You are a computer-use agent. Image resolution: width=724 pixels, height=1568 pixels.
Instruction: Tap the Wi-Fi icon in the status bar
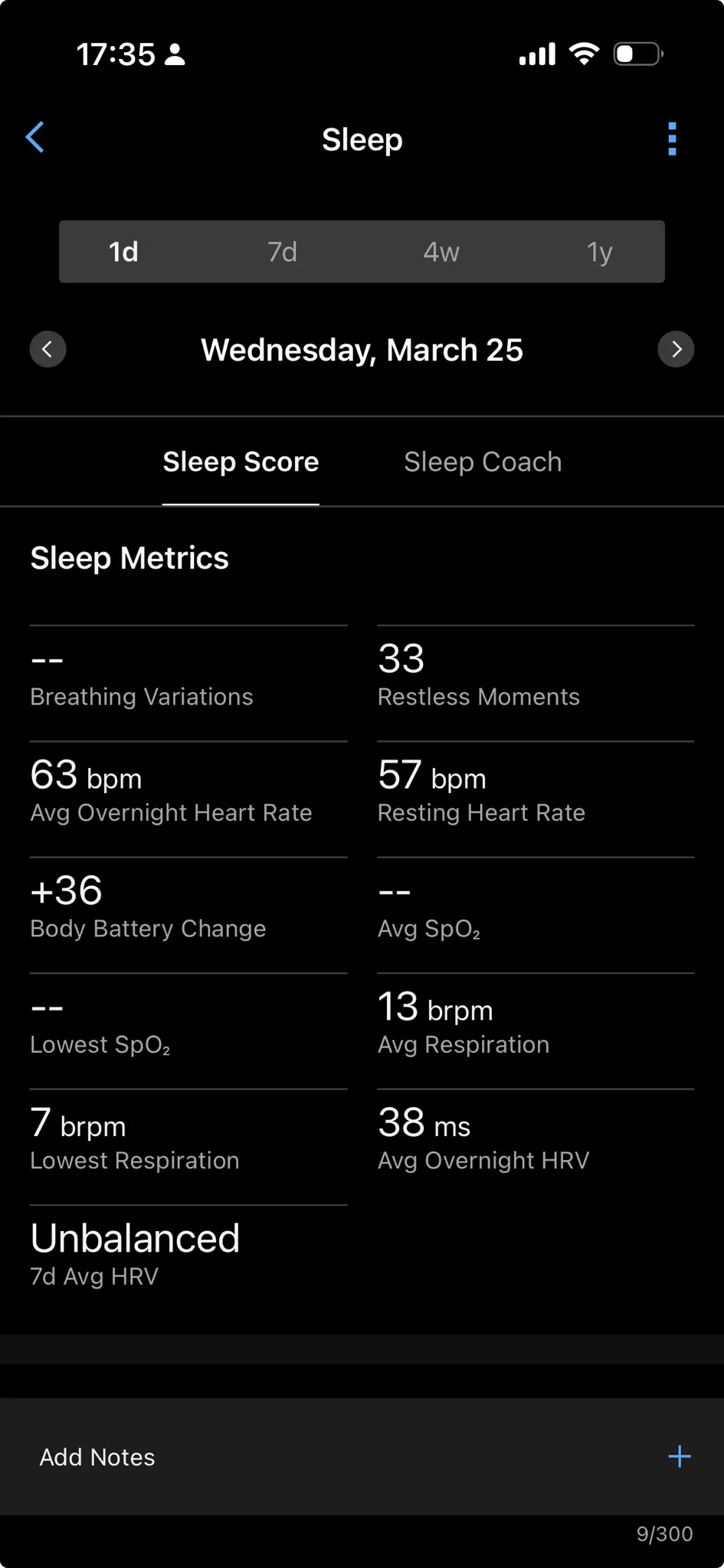coord(583,53)
